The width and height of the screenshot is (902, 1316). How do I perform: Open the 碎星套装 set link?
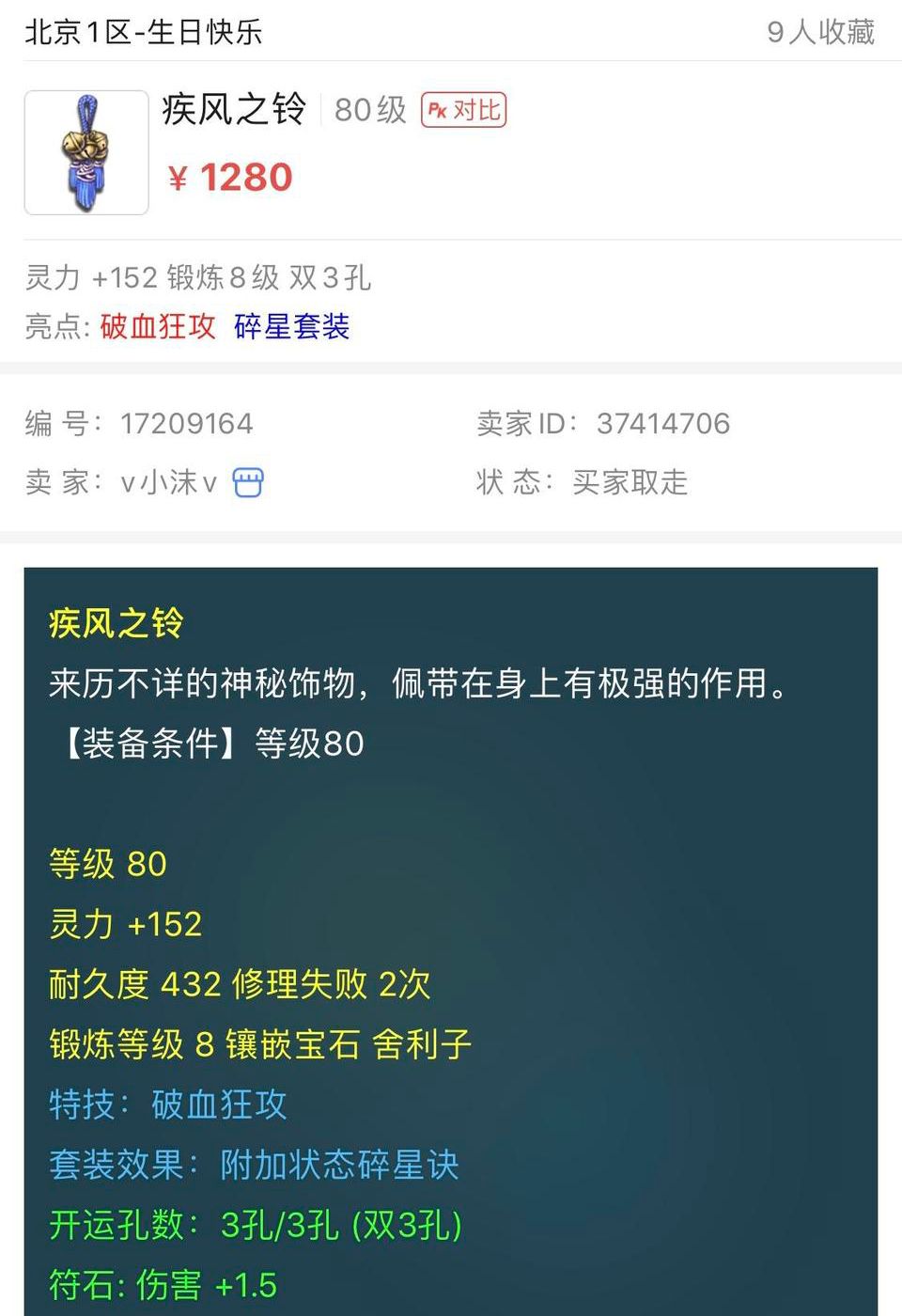pyautogui.click(x=293, y=327)
